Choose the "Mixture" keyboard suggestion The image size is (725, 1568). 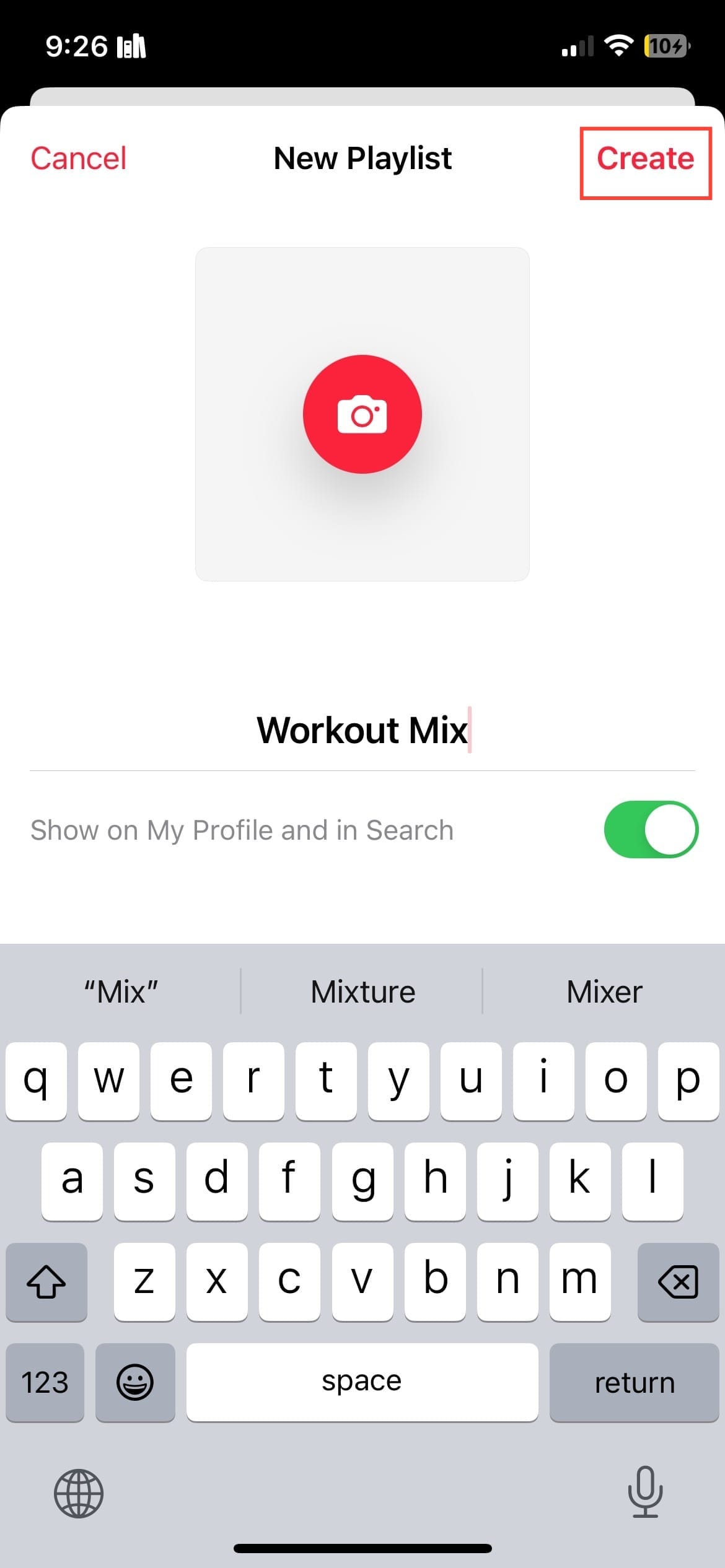click(362, 992)
